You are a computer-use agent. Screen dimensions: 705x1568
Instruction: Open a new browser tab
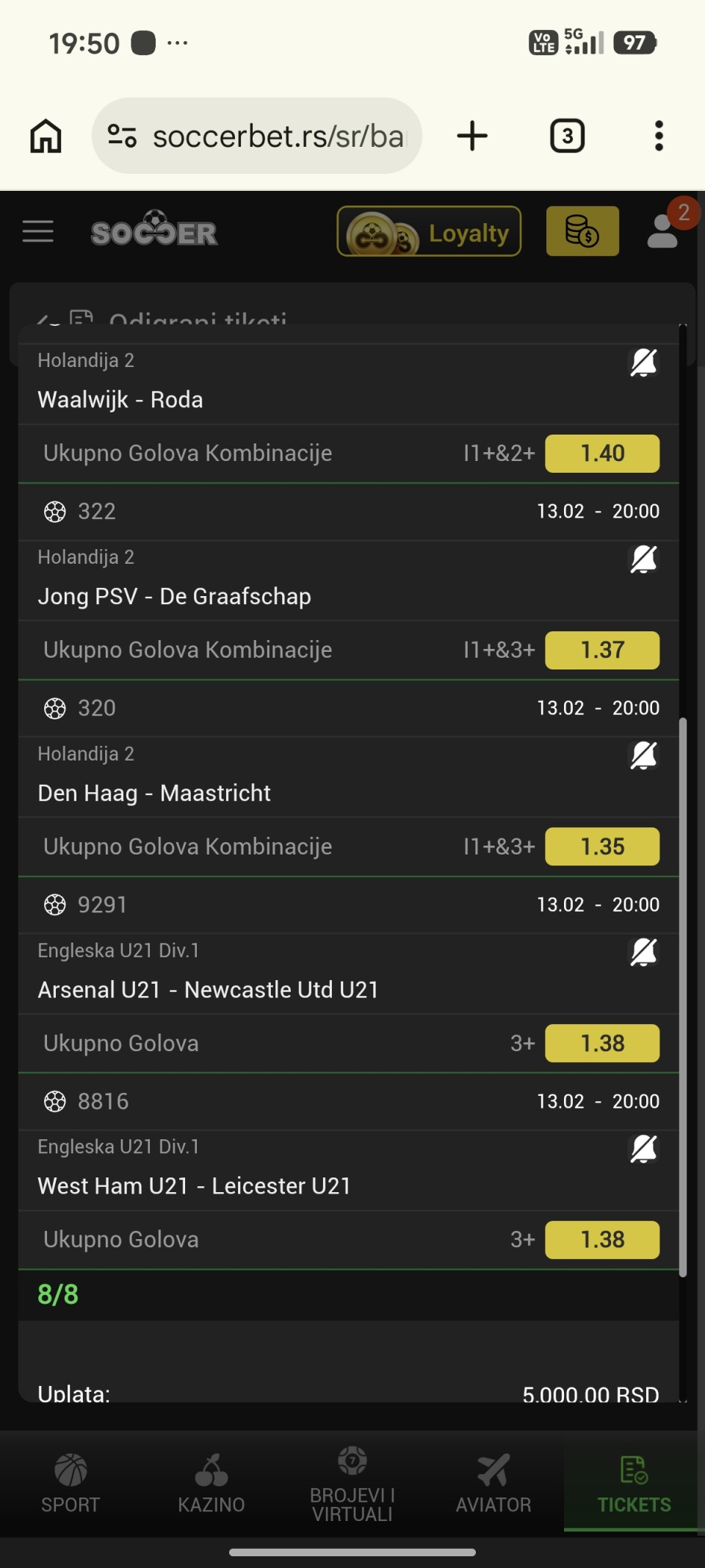point(472,137)
